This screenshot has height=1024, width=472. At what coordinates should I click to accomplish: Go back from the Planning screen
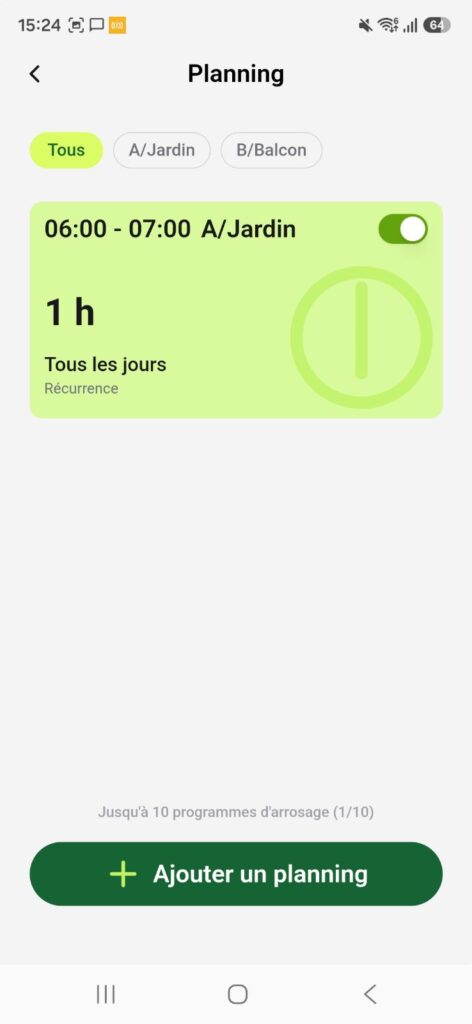tap(35, 74)
